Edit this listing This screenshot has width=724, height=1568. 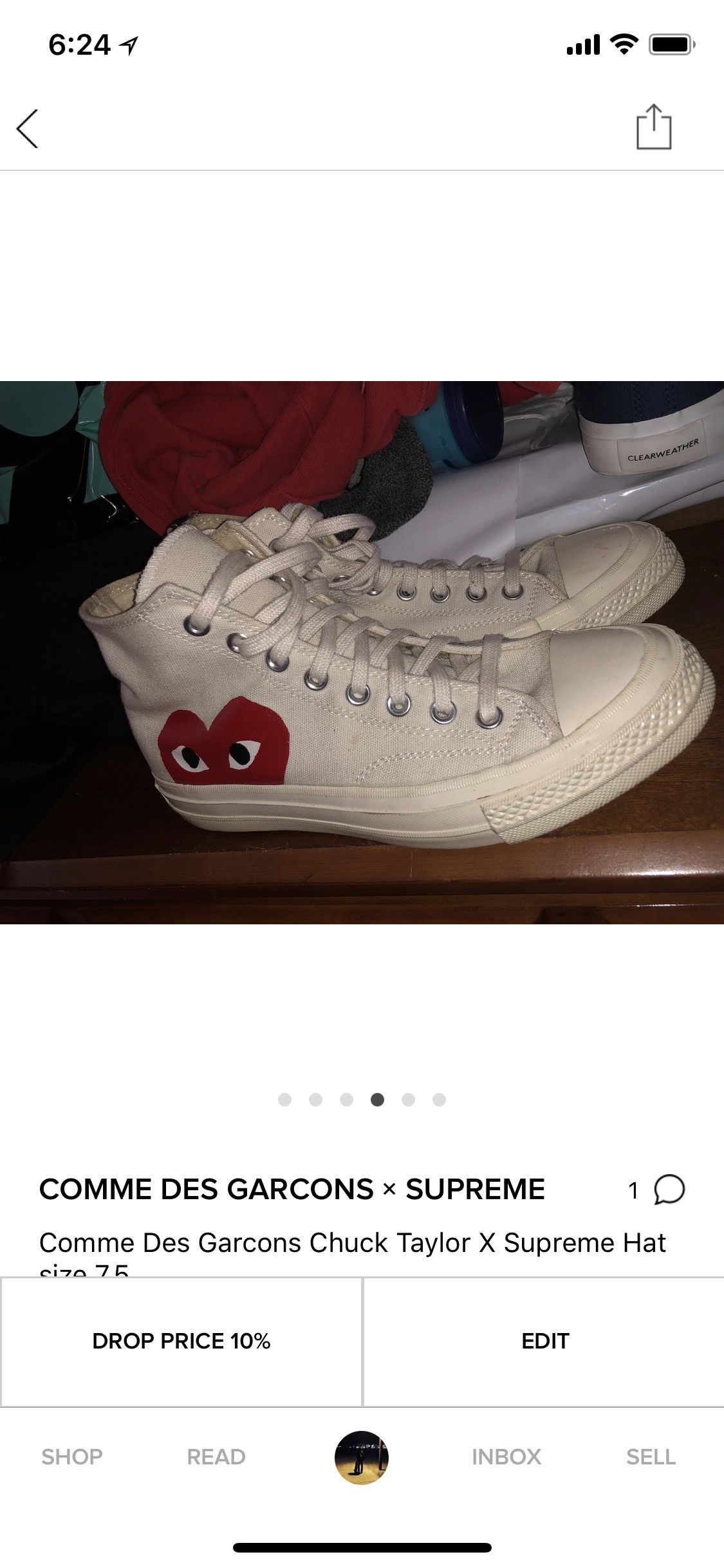pos(544,1341)
